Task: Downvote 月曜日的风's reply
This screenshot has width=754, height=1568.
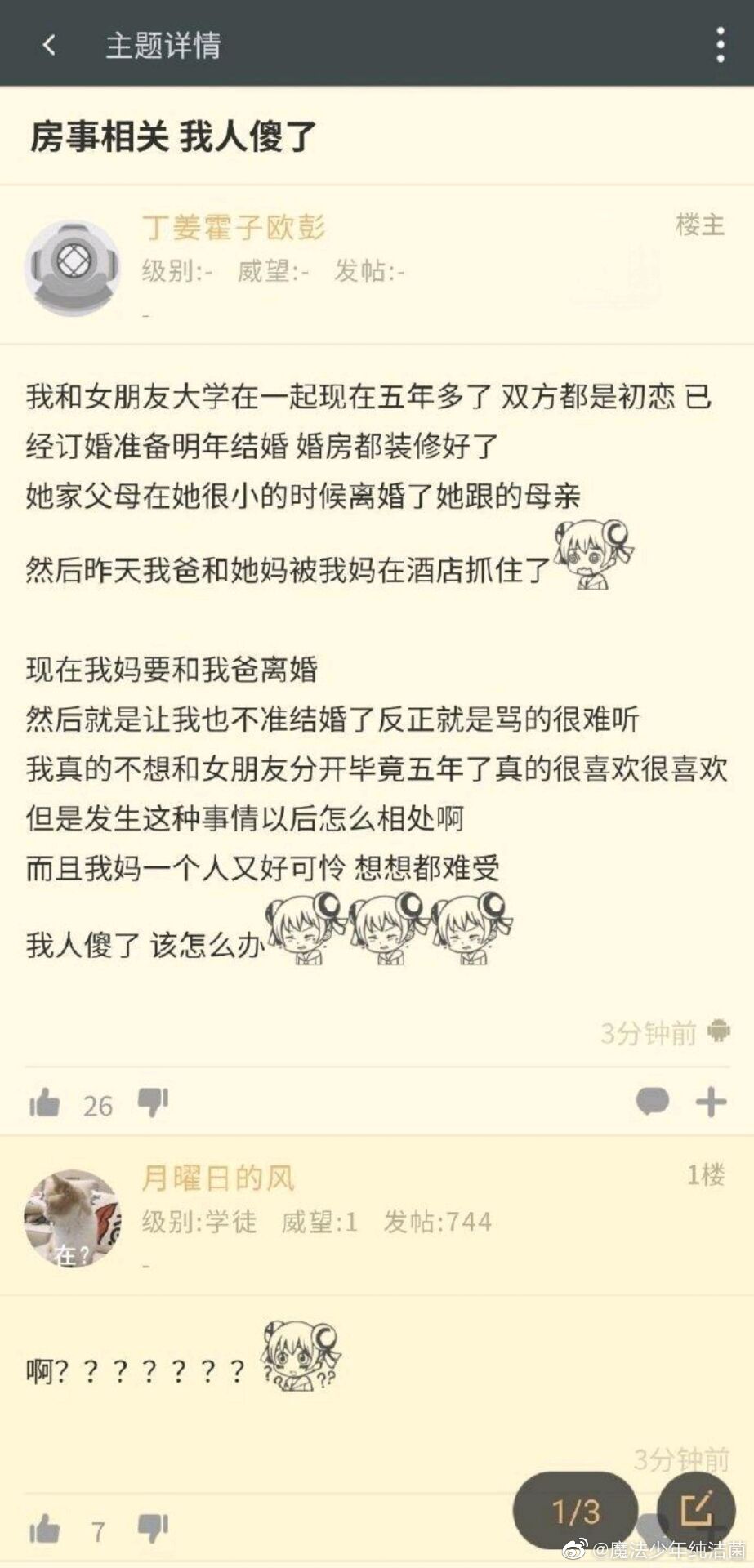Action: tap(153, 1527)
